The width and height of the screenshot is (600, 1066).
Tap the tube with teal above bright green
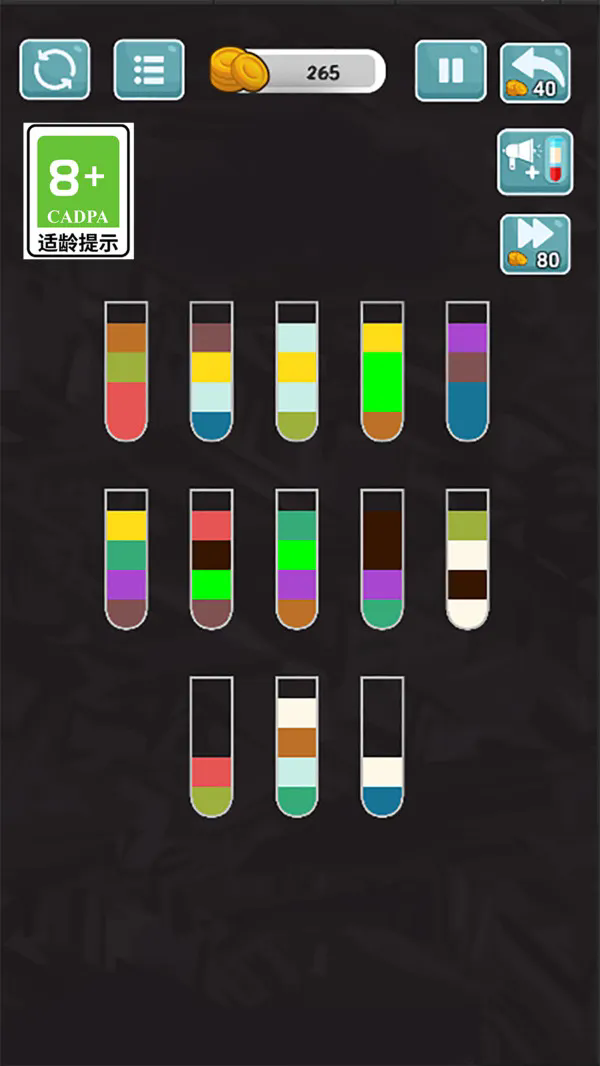297,560
